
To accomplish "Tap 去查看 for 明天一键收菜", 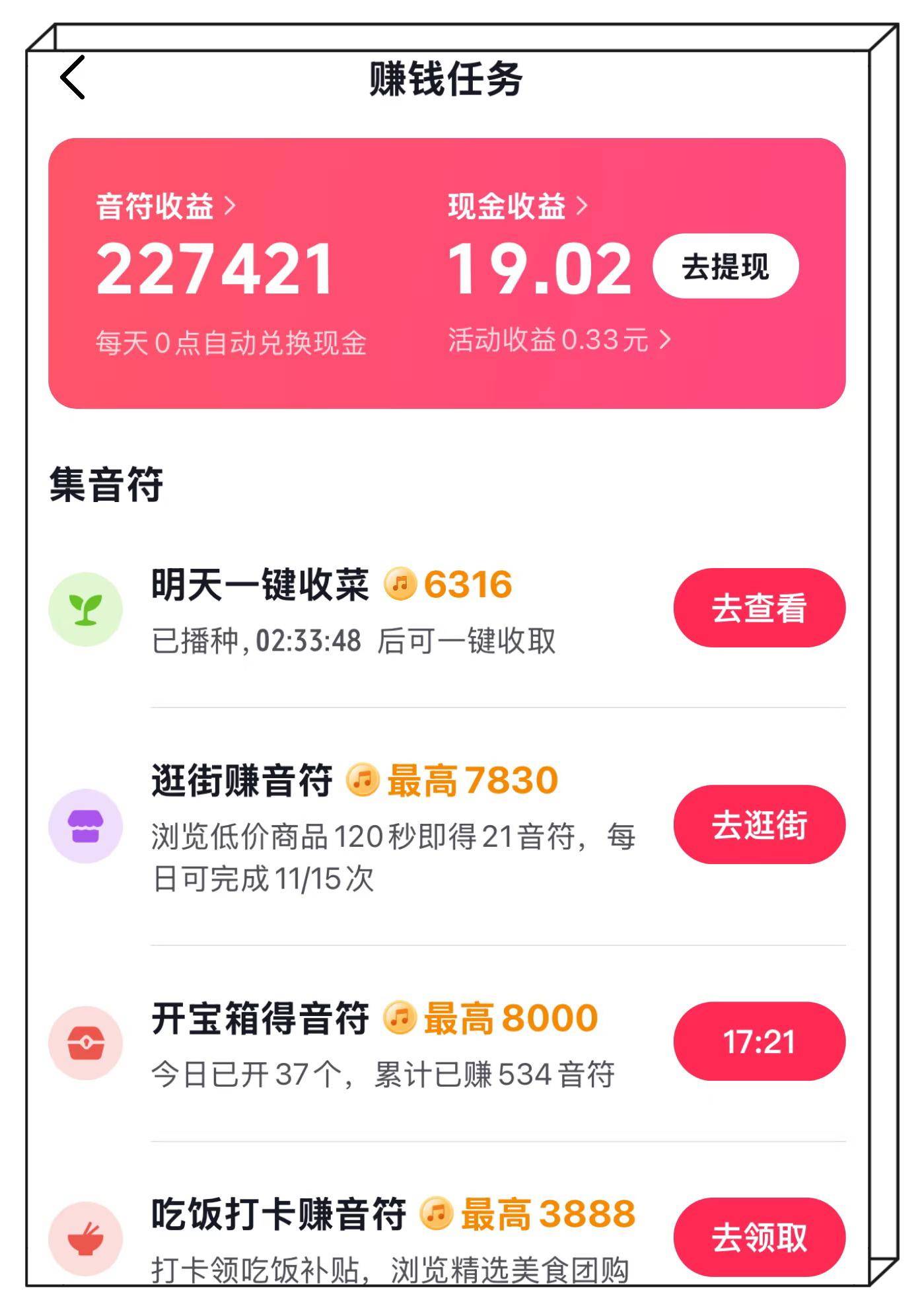I will (x=759, y=608).
